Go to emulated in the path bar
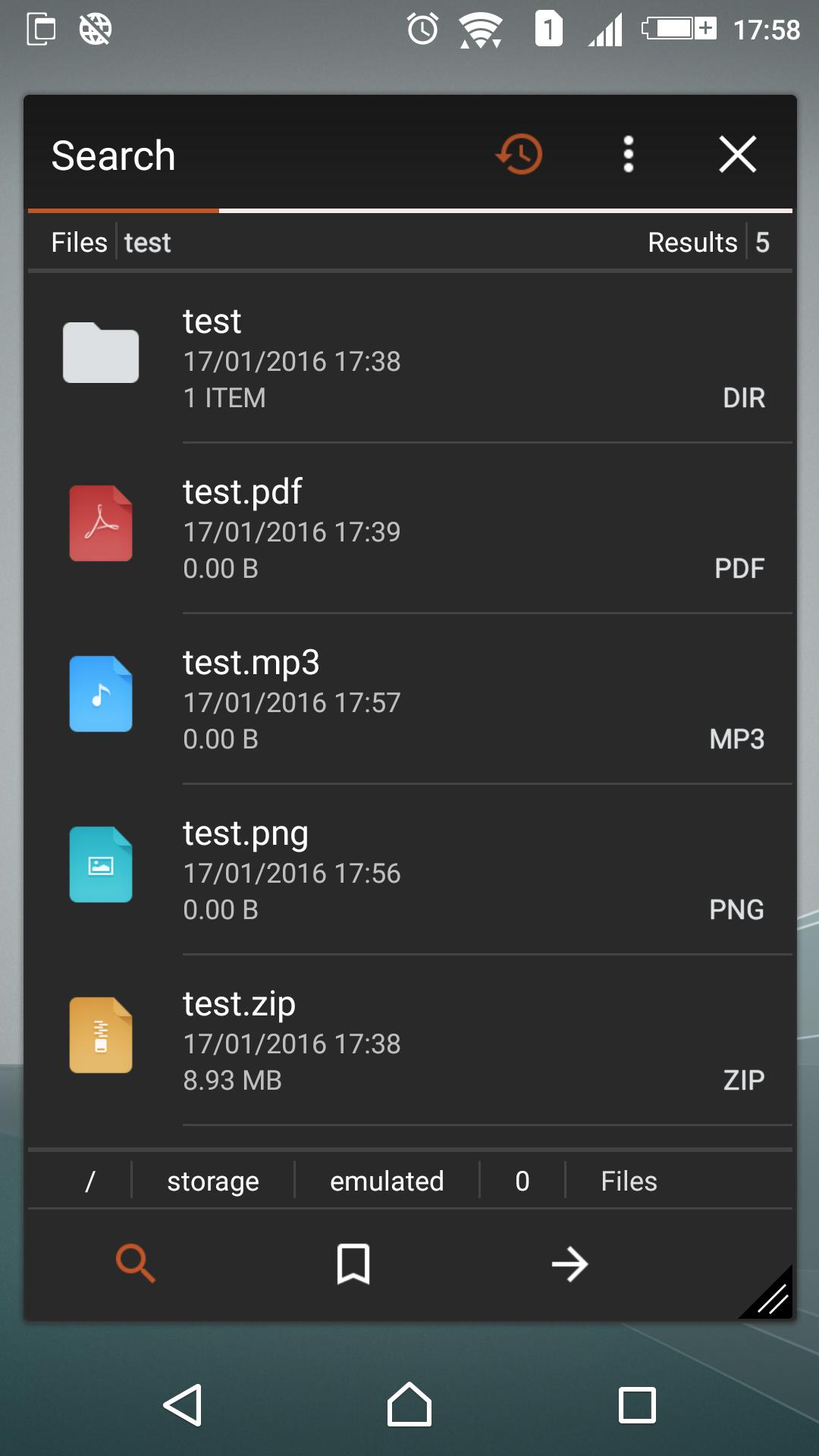 pyautogui.click(x=387, y=1181)
